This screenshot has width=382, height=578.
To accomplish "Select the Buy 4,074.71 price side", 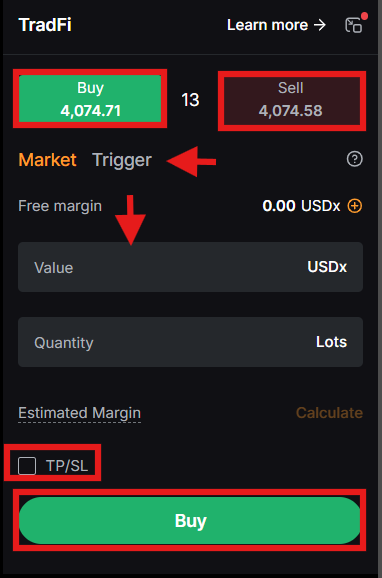I will click(90, 98).
